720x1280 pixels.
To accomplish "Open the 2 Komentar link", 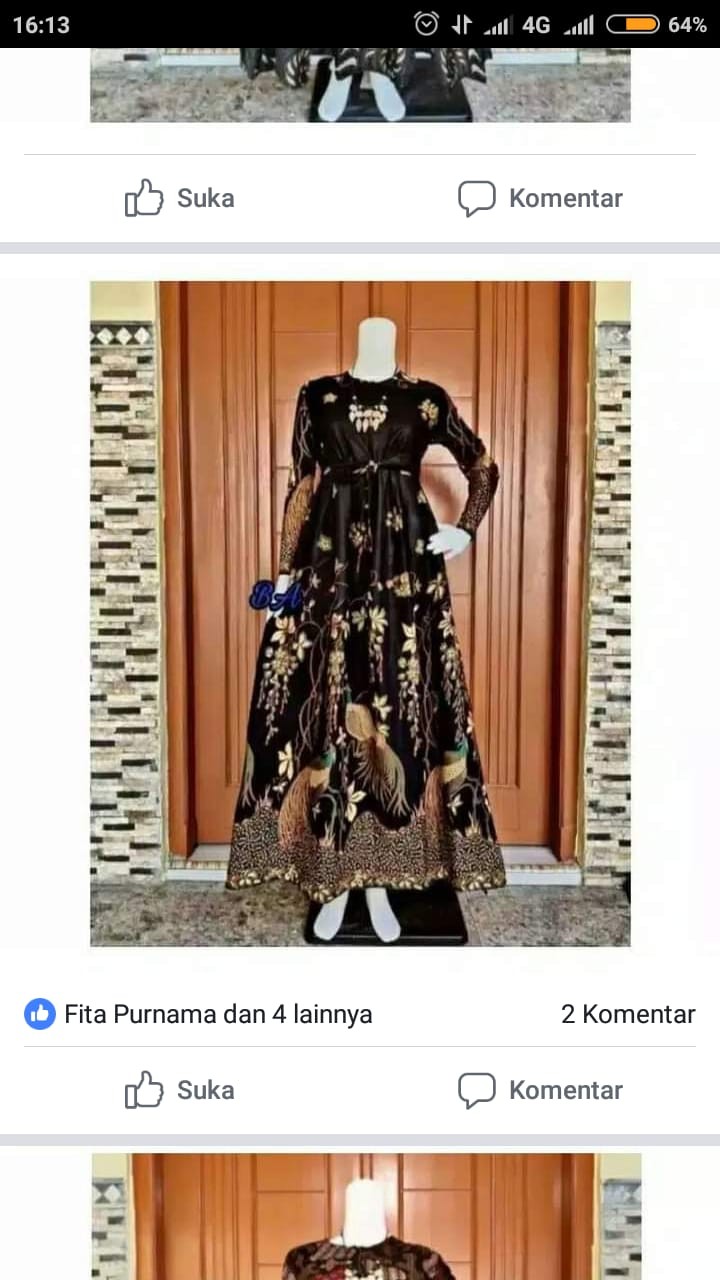I will 627,1013.
